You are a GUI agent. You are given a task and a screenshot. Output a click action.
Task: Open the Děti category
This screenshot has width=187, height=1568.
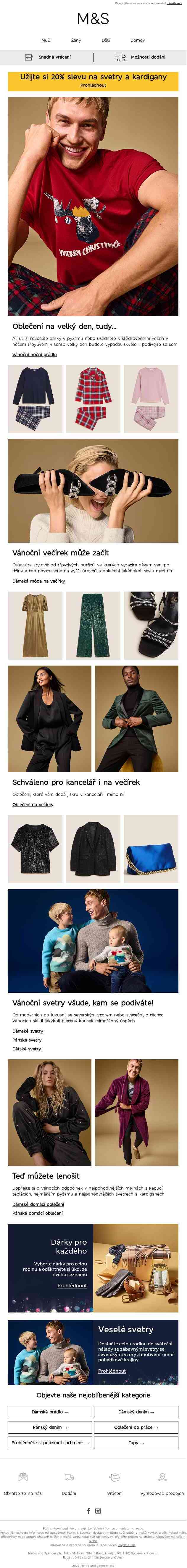[105, 40]
